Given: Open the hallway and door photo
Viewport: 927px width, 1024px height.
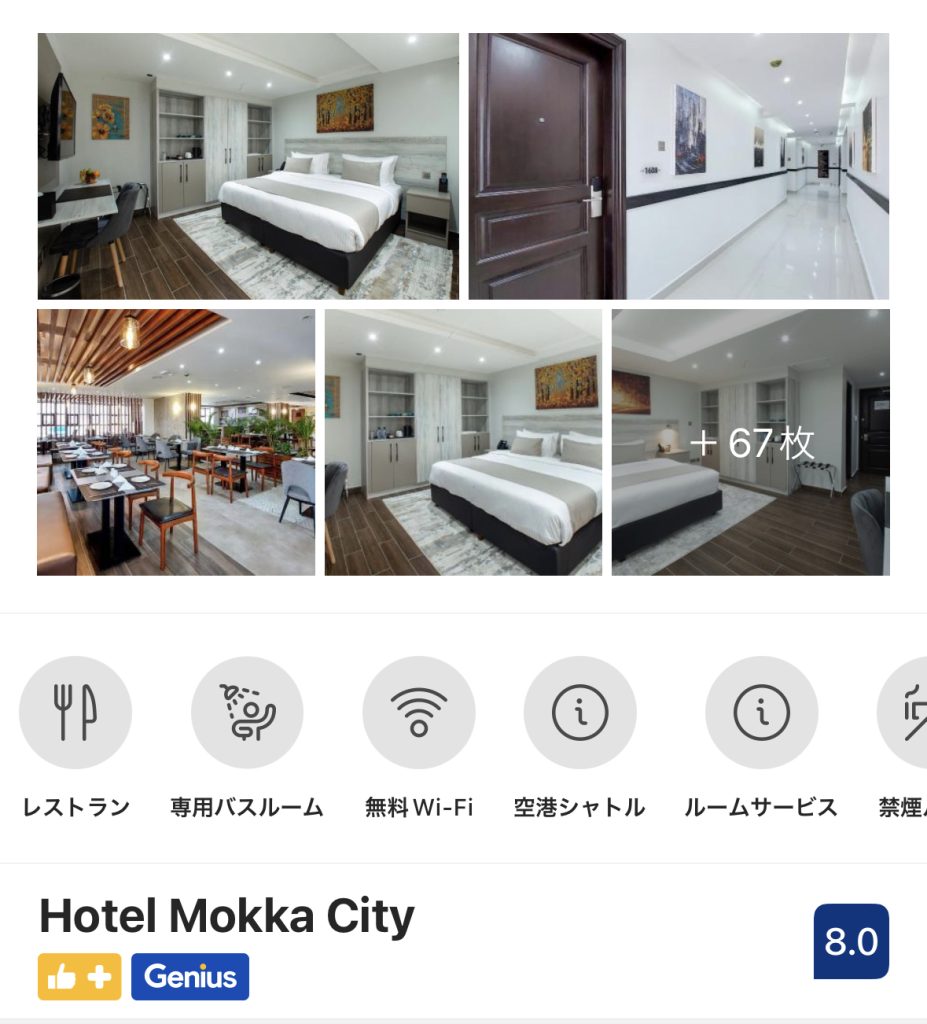Looking at the screenshot, I should (678, 166).
